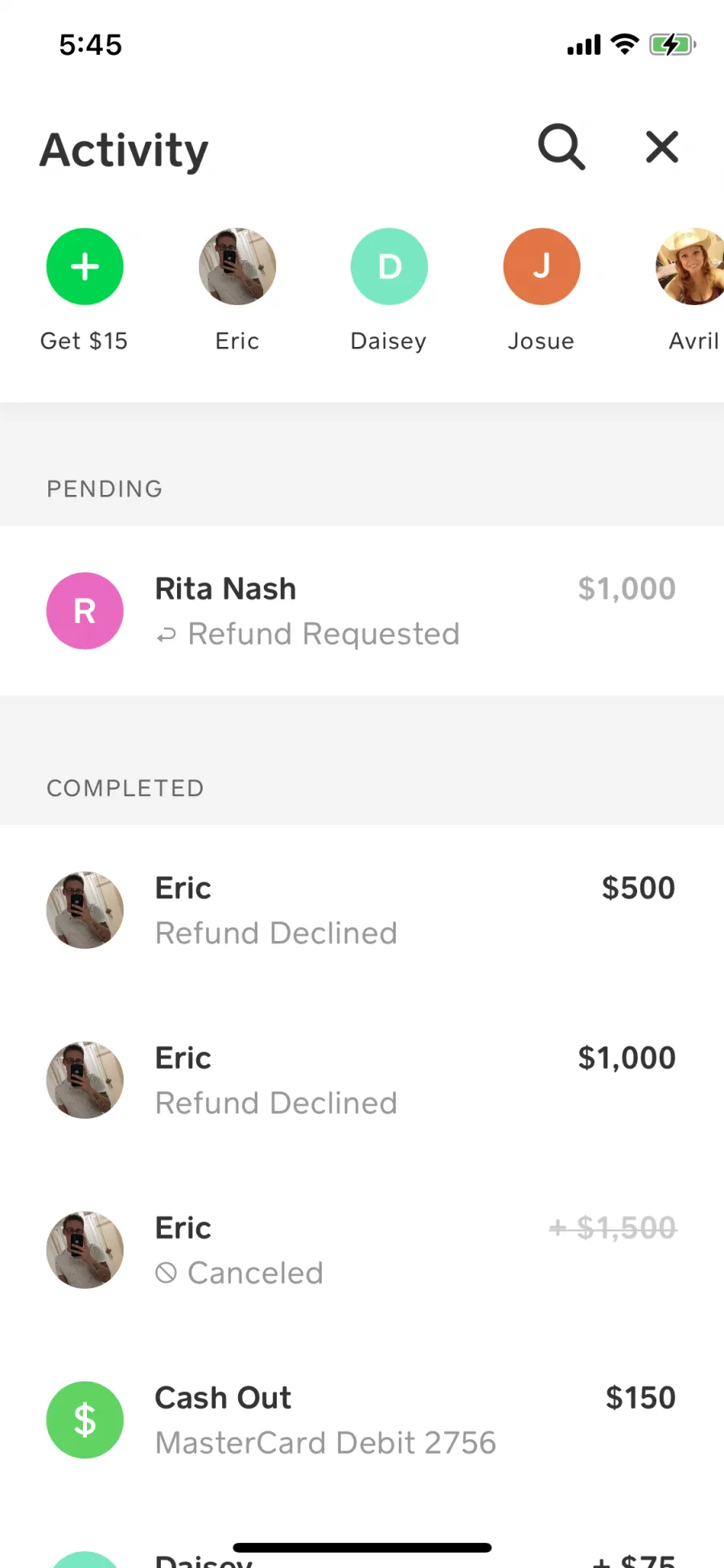Open the search magnifier icon
The image size is (724, 1568).
pyautogui.click(x=562, y=147)
